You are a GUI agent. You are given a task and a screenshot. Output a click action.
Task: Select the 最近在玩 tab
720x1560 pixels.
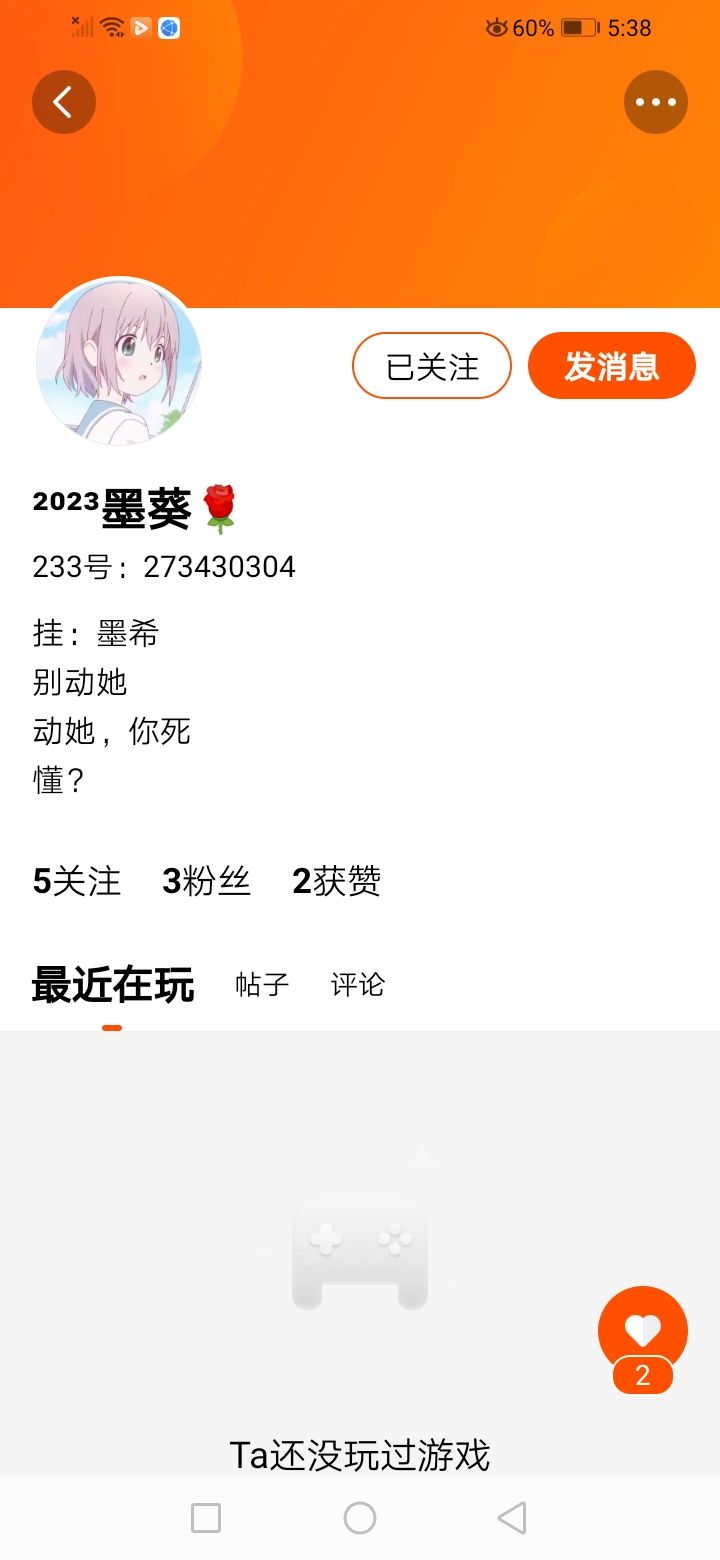tap(113, 985)
